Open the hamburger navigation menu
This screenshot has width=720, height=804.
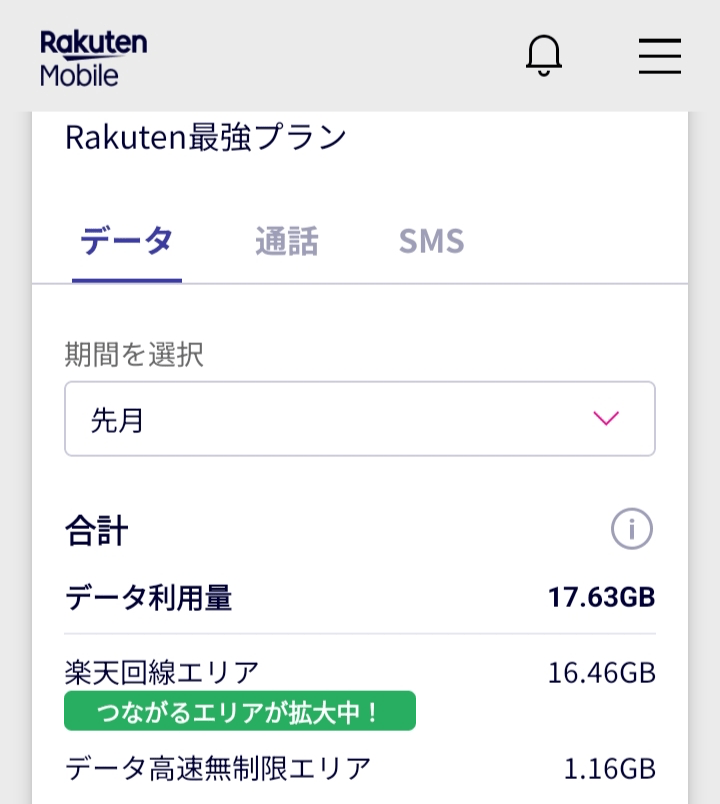point(659,58)
